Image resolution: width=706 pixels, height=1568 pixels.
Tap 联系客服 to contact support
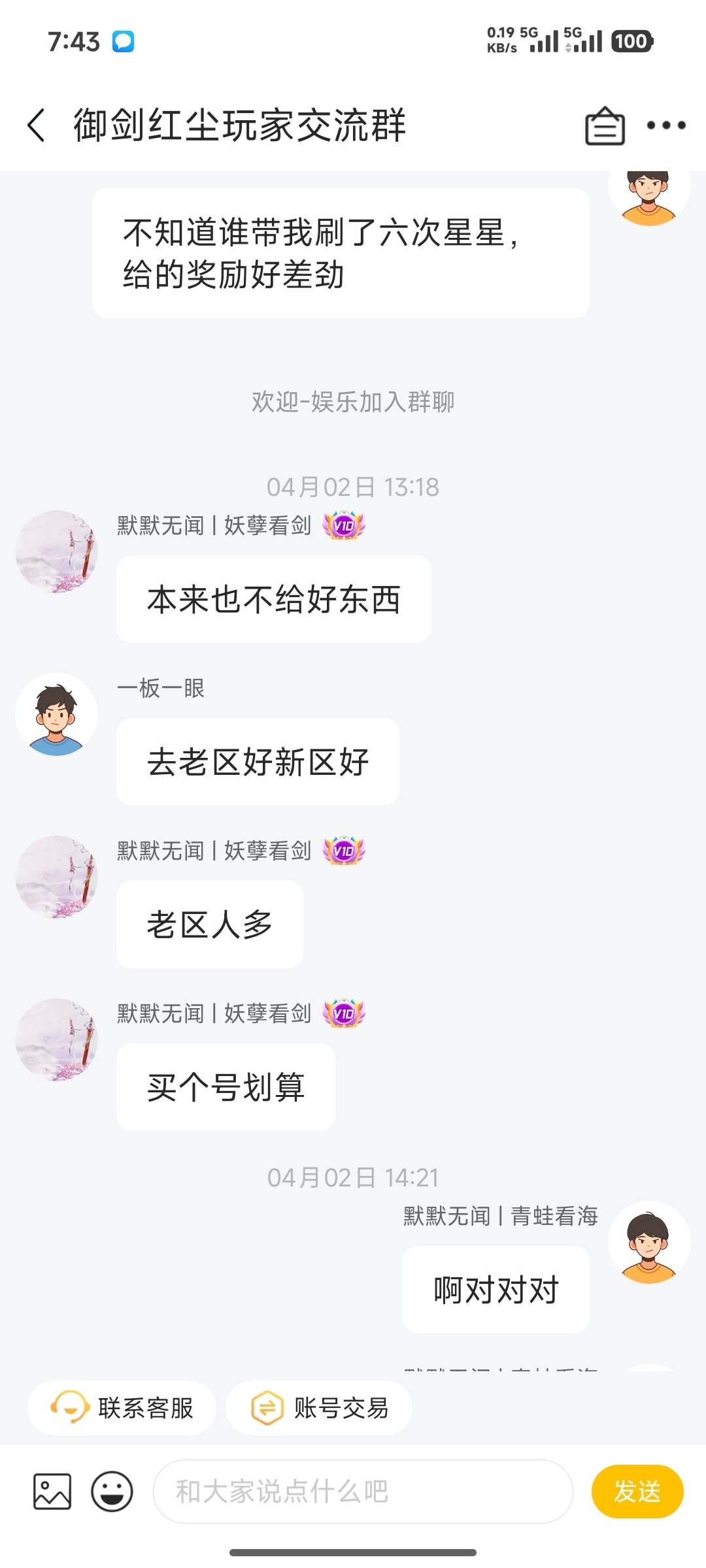[x=122, y=1408]
